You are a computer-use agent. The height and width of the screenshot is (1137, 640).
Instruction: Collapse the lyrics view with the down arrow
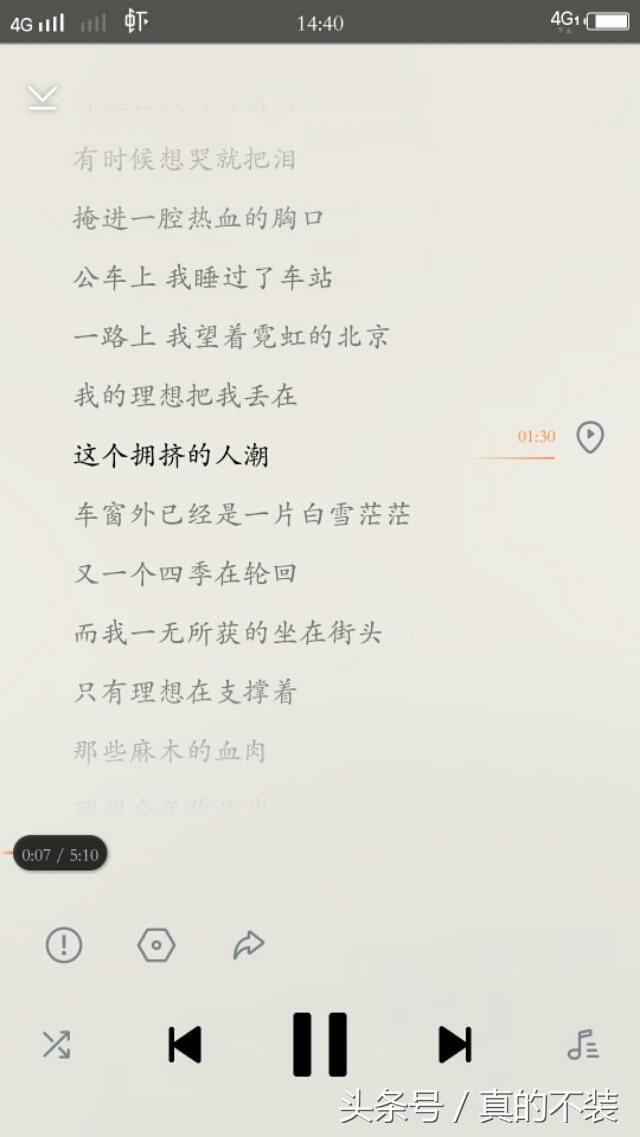[x=43, y=97]
